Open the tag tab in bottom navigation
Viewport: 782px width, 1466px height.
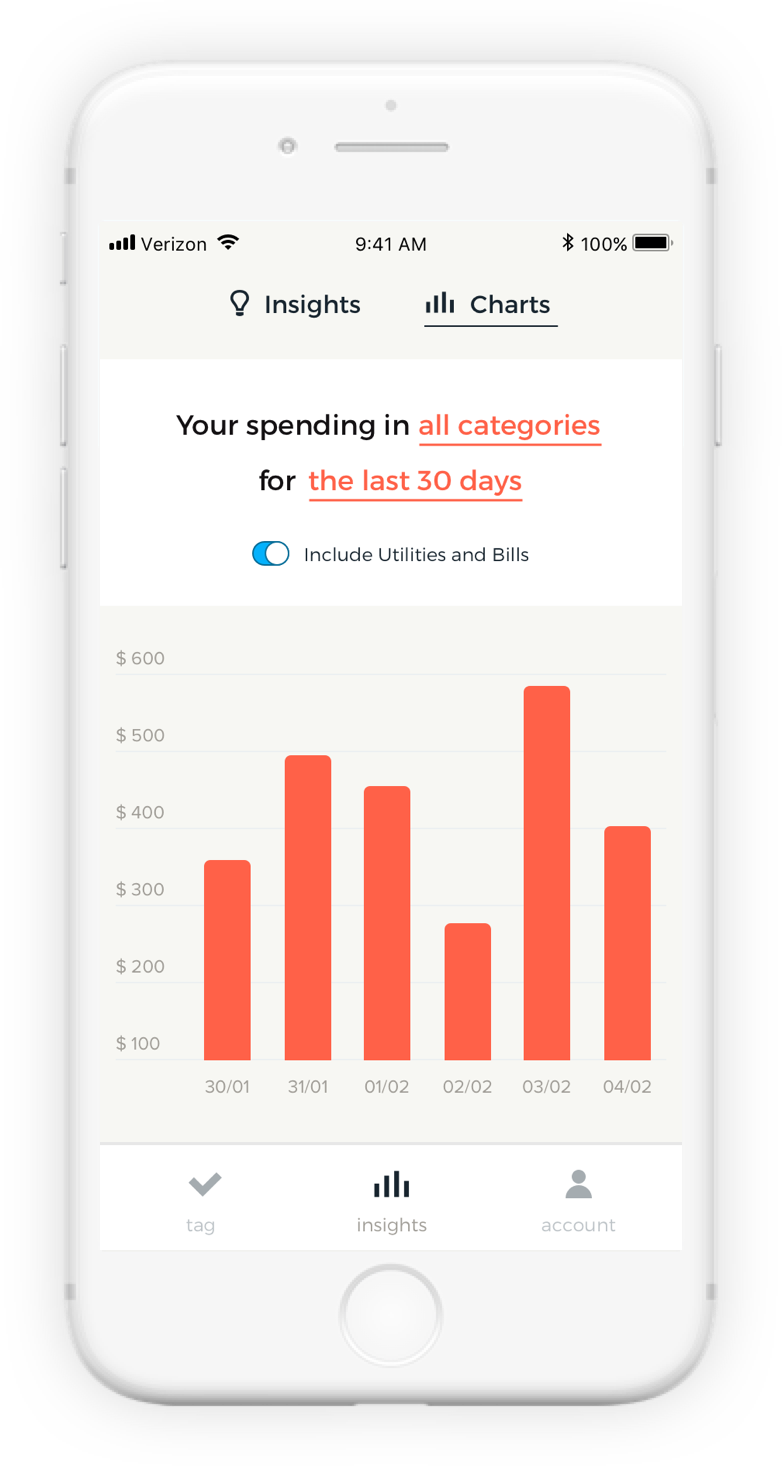click(202, 1200)
